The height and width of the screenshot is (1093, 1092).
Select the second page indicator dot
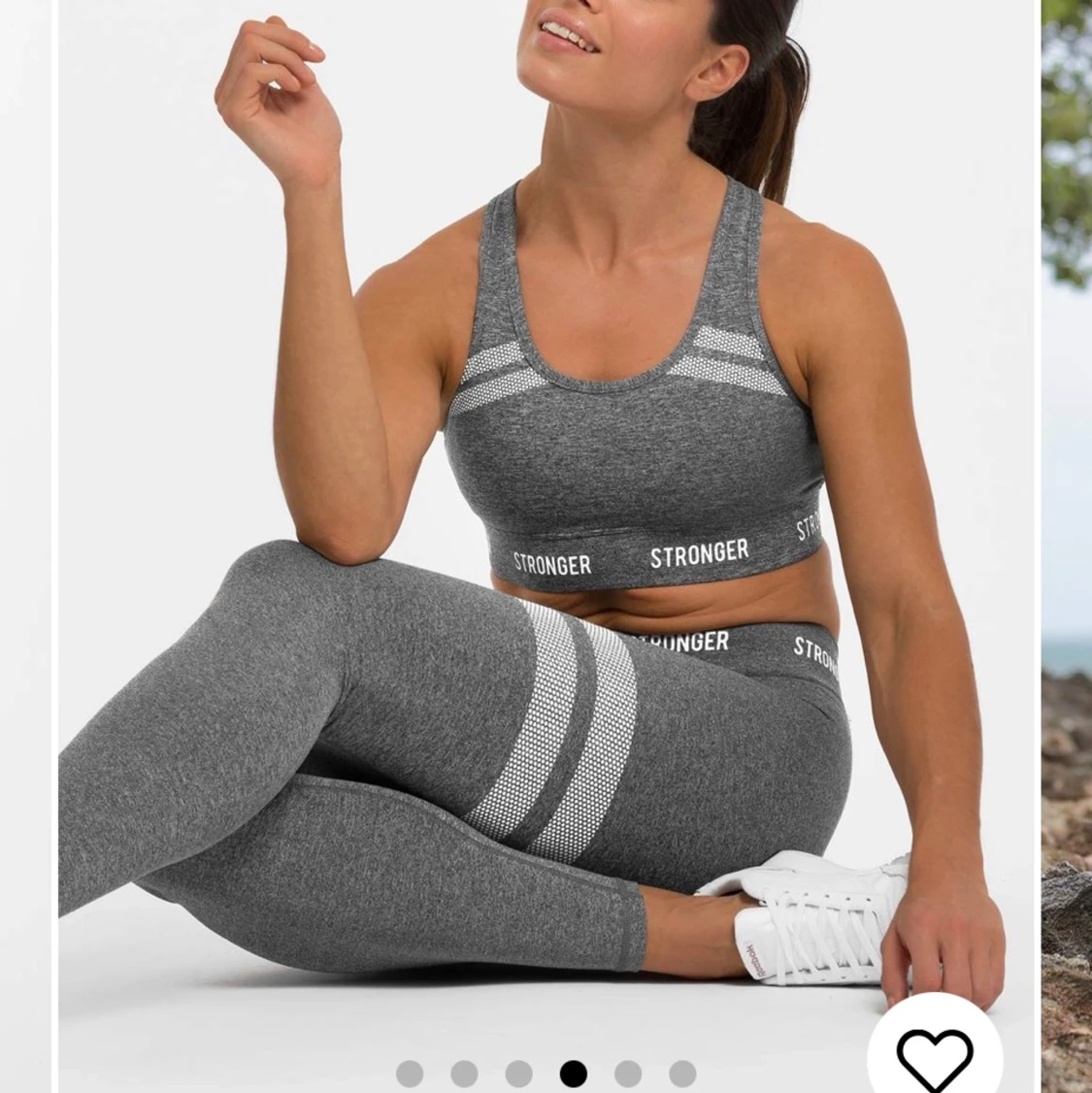click(464, 1074)
